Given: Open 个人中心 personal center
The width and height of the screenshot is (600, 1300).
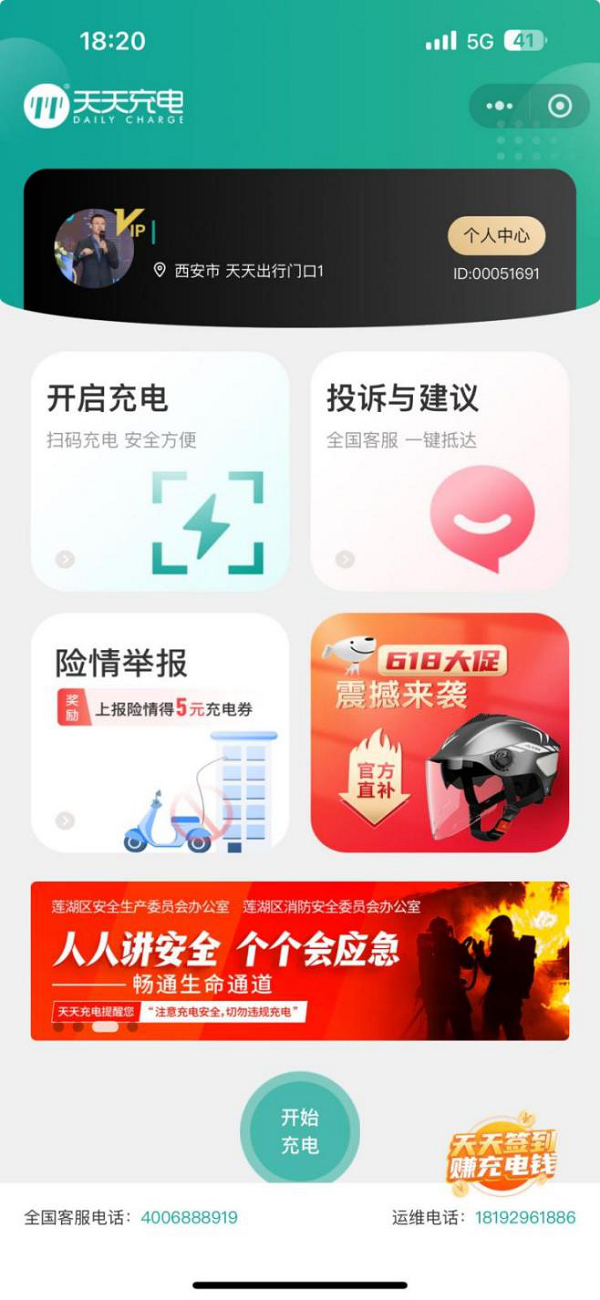Looking at the screenshot, I should [x=496, y=236].
